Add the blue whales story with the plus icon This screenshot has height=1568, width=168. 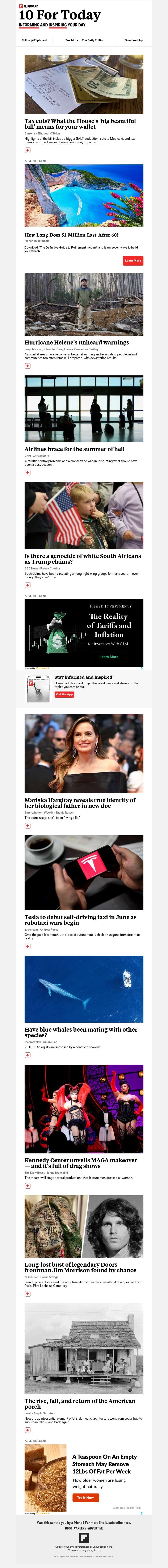point(27,1056)
